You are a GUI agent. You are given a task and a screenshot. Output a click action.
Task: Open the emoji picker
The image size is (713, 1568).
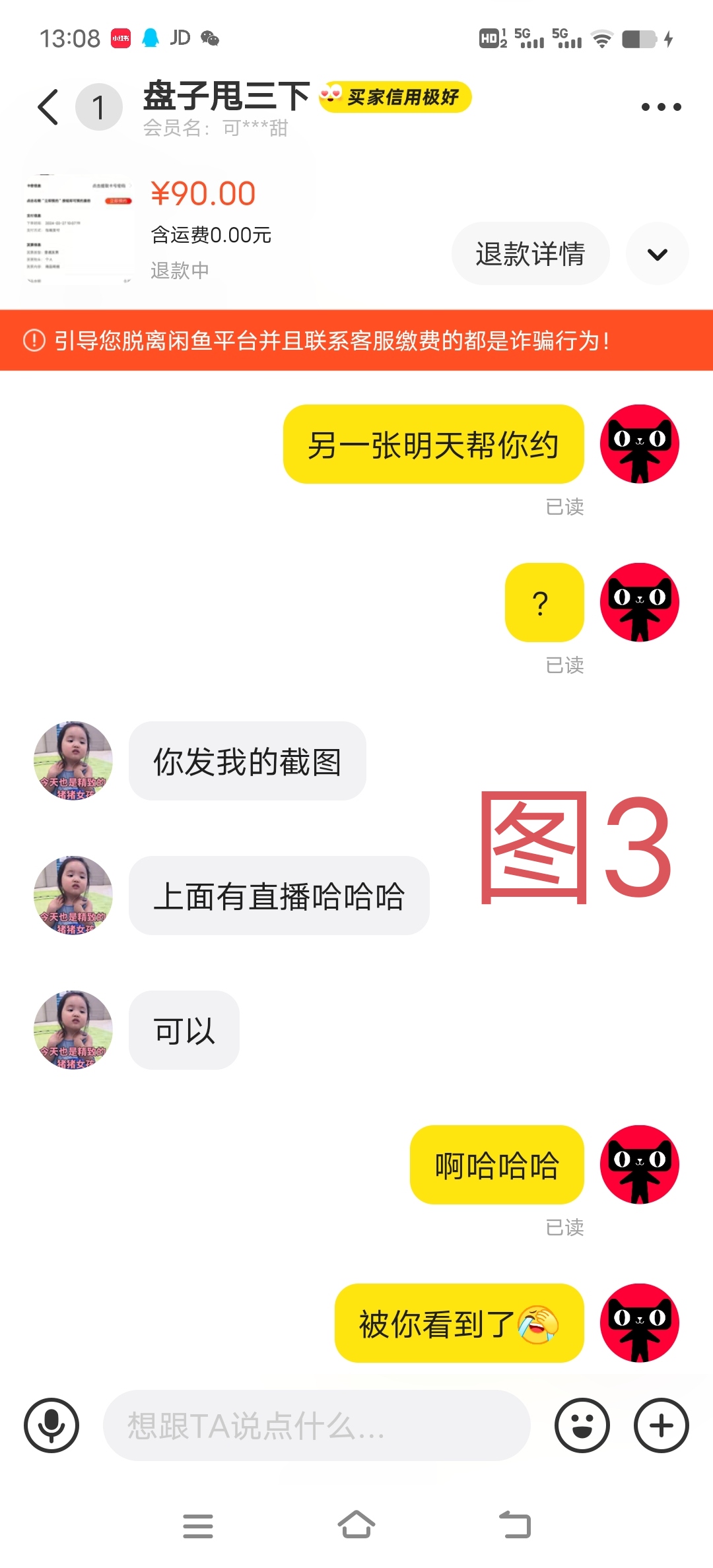coord(582,1425)
